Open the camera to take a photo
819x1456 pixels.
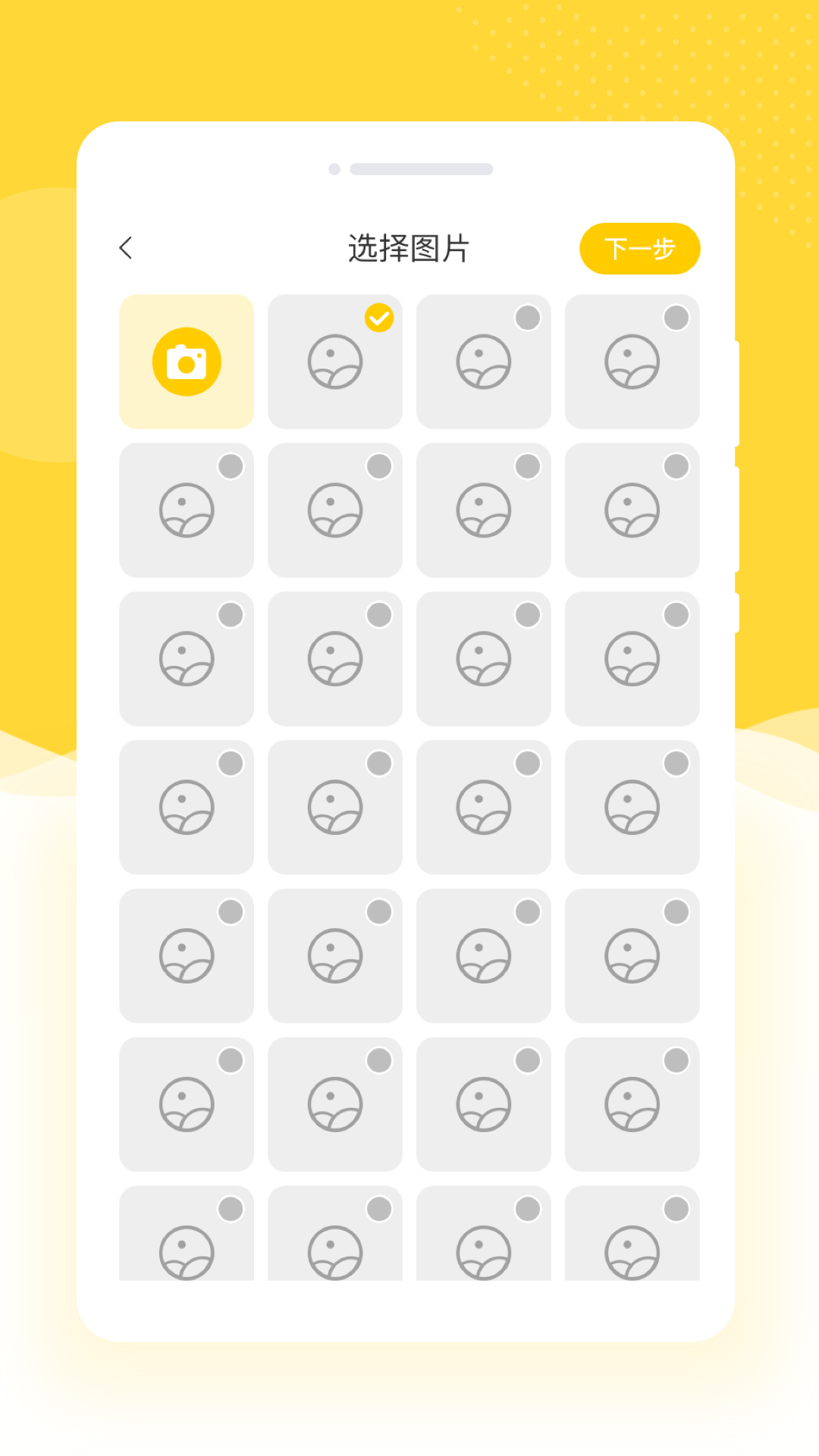[187, 361]
